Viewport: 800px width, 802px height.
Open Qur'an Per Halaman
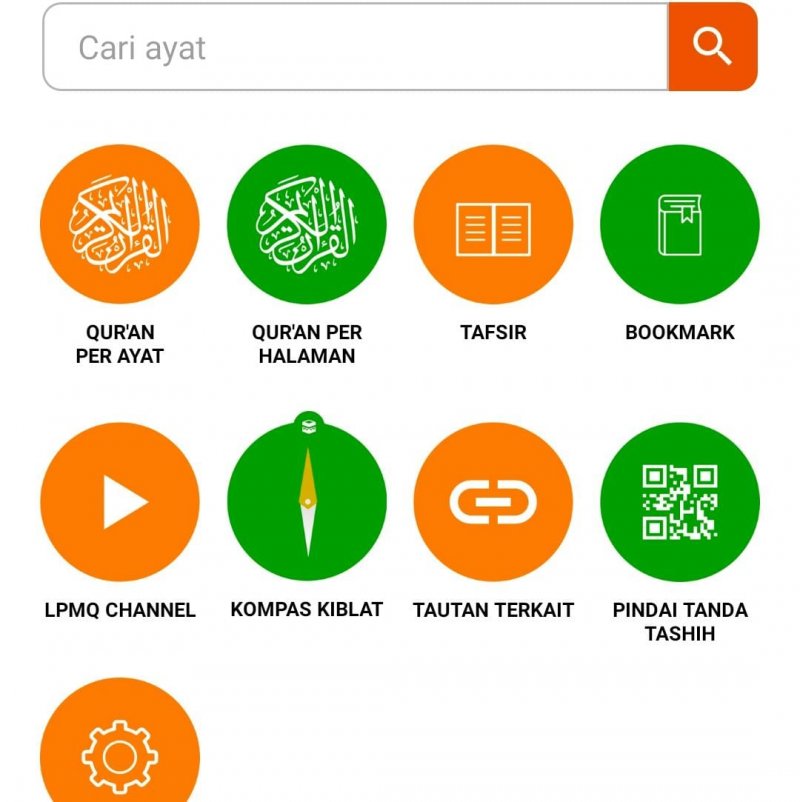pos(307,224)
